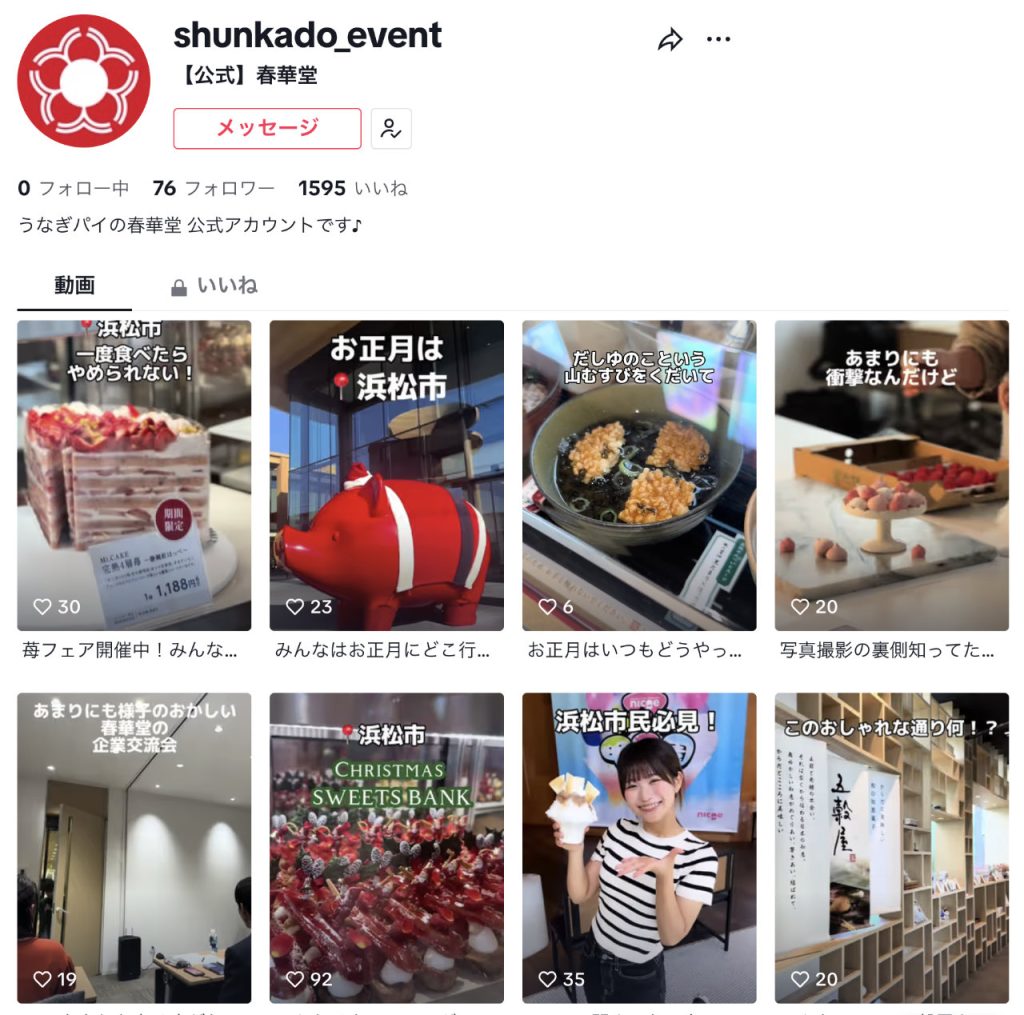View following list 0 フォロー中

[x=74, y=188]
